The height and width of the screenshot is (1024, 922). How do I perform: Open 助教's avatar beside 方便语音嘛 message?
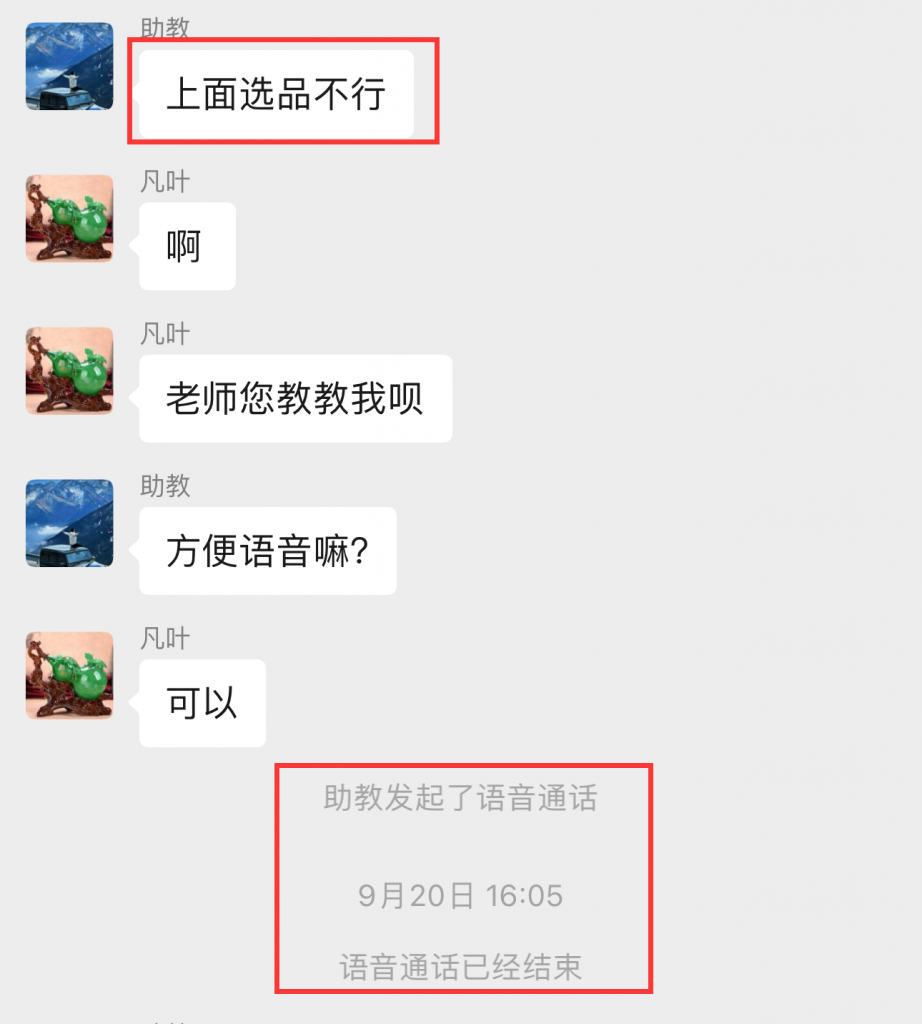[x=68, y=523]
